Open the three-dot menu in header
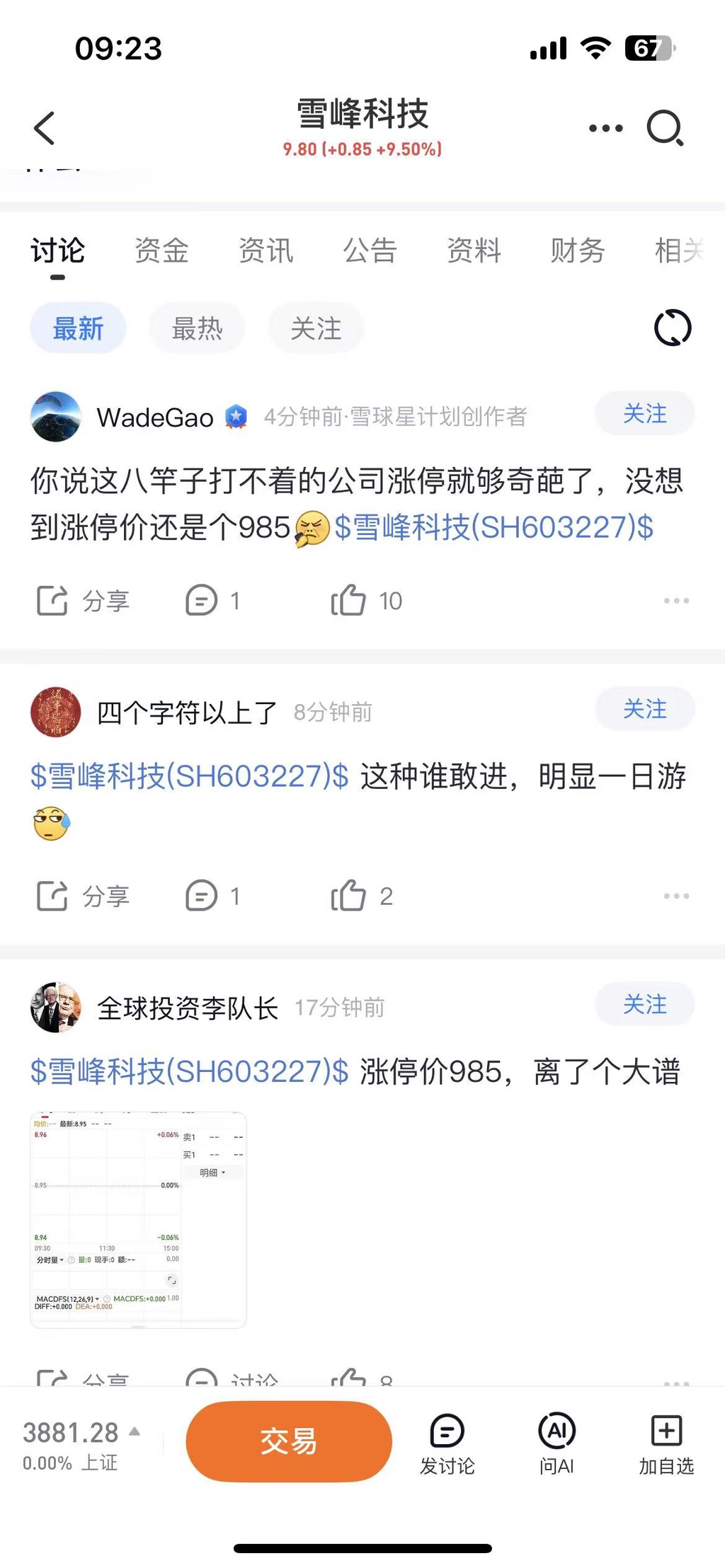 point(605,128)
